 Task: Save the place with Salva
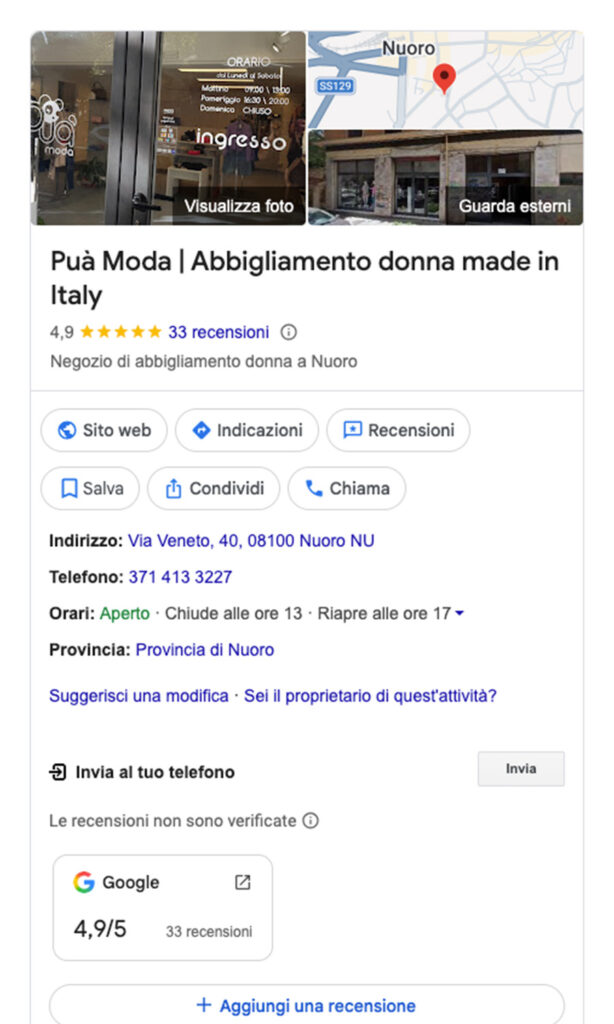tap(90, 488)
